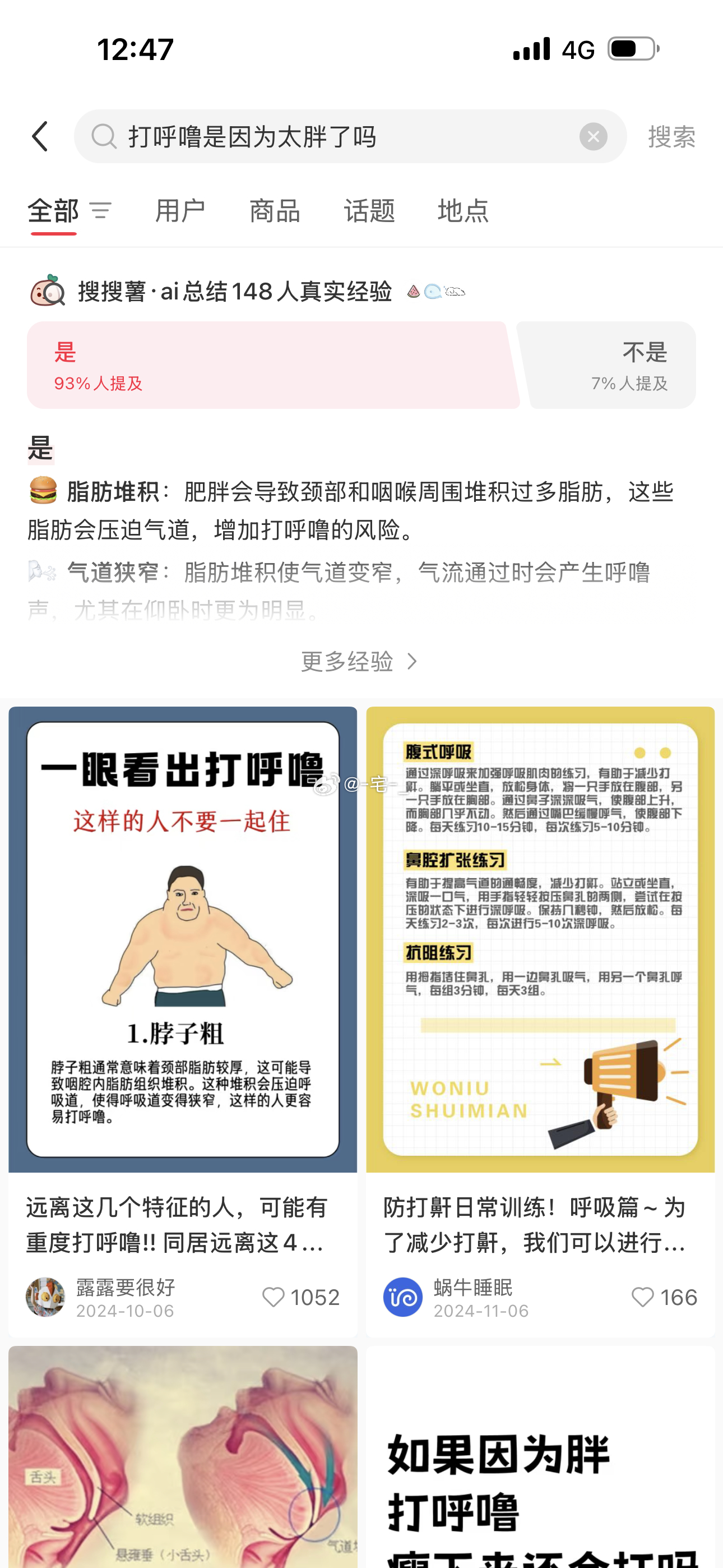Tap the 搜索 button
The height and width of the screenshot is (1568, 723).
(x=671, y=136)
